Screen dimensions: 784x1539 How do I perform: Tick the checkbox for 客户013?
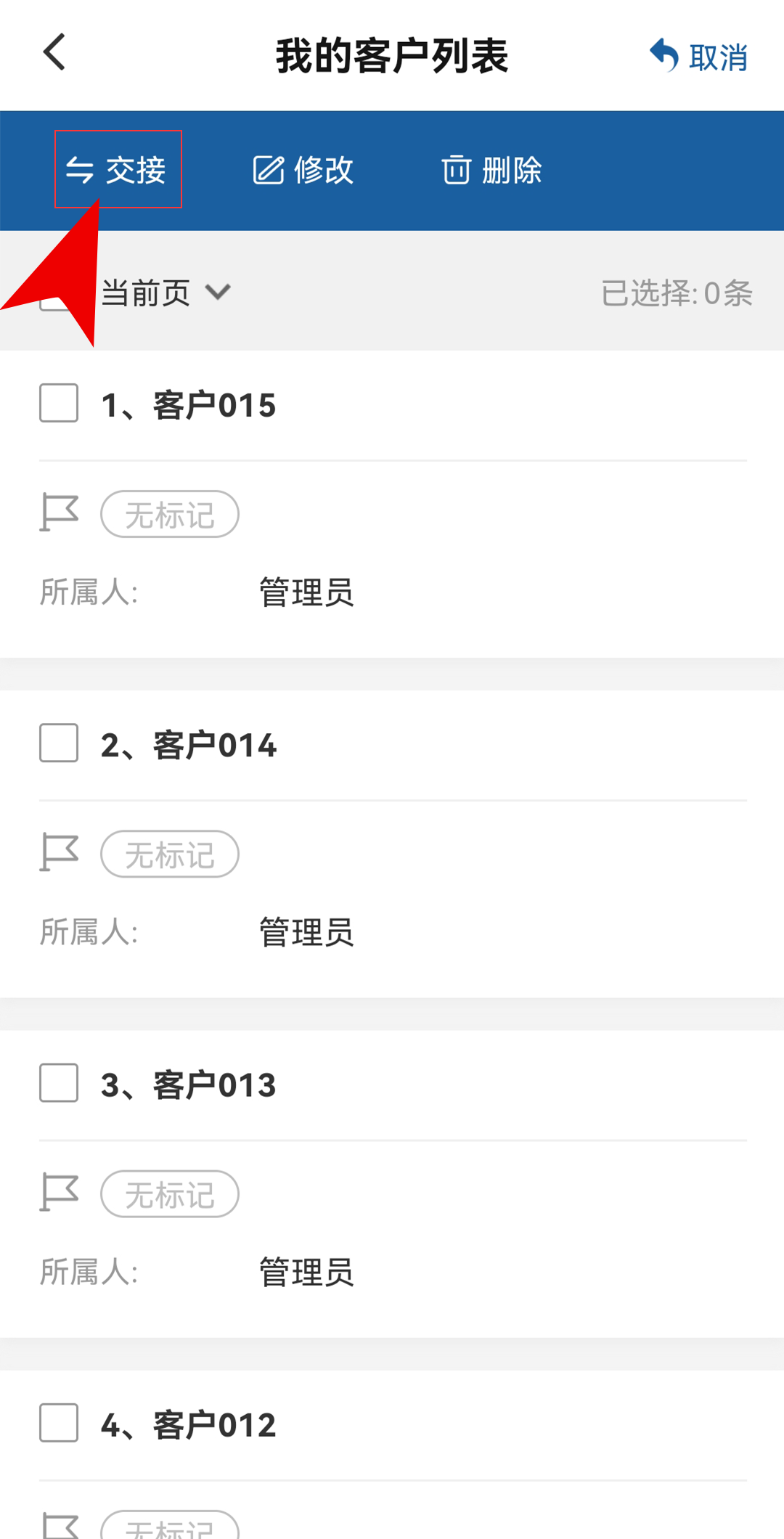(x=59, y=1083)
